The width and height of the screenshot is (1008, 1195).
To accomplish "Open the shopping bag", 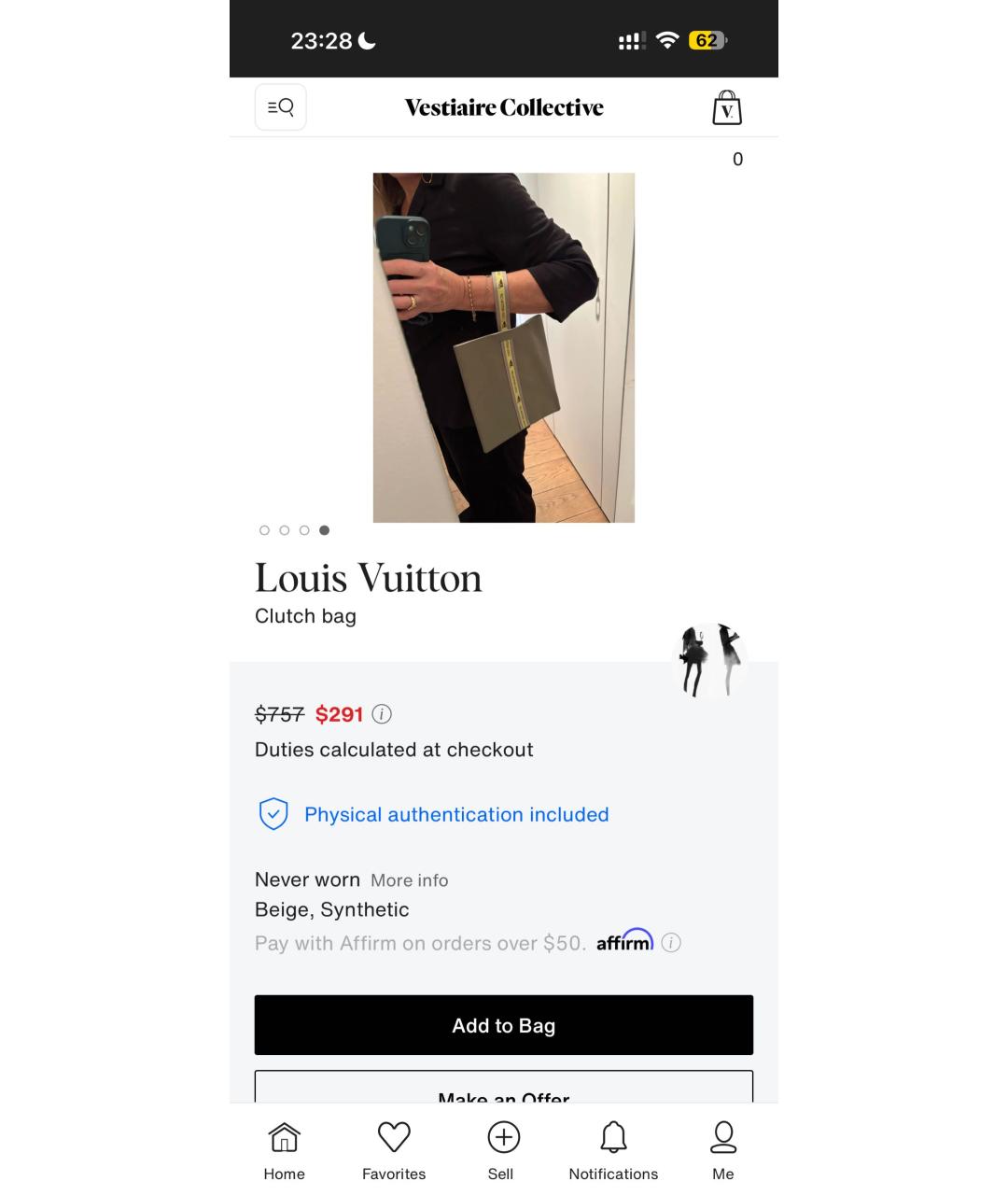I will click(726, 106).
